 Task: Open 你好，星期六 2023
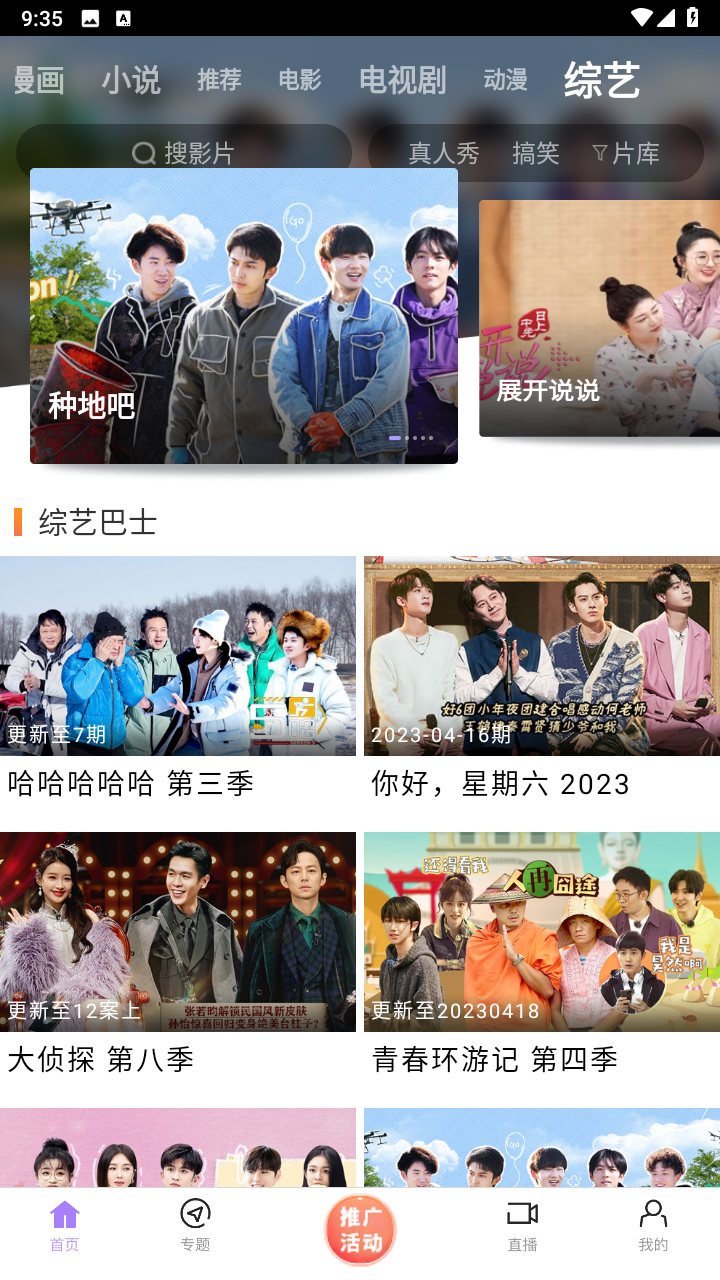(x=542, y=680)
